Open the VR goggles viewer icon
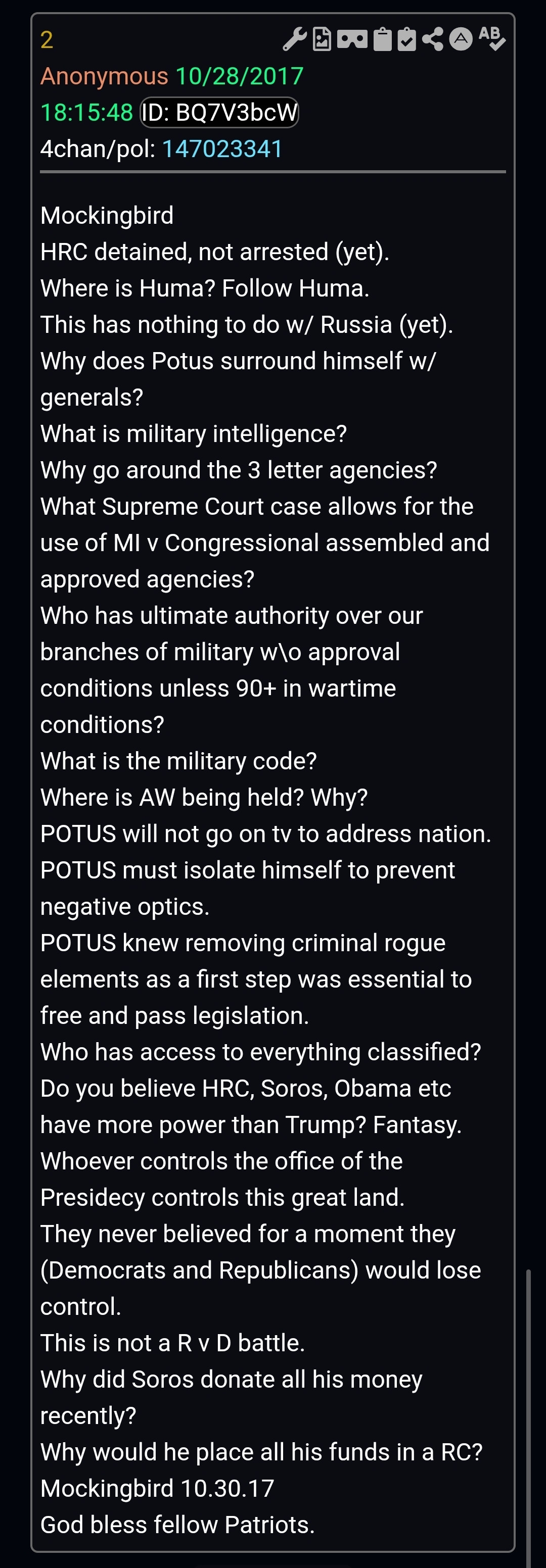This screenshot has width=546, height=1568. coord(352,39)
